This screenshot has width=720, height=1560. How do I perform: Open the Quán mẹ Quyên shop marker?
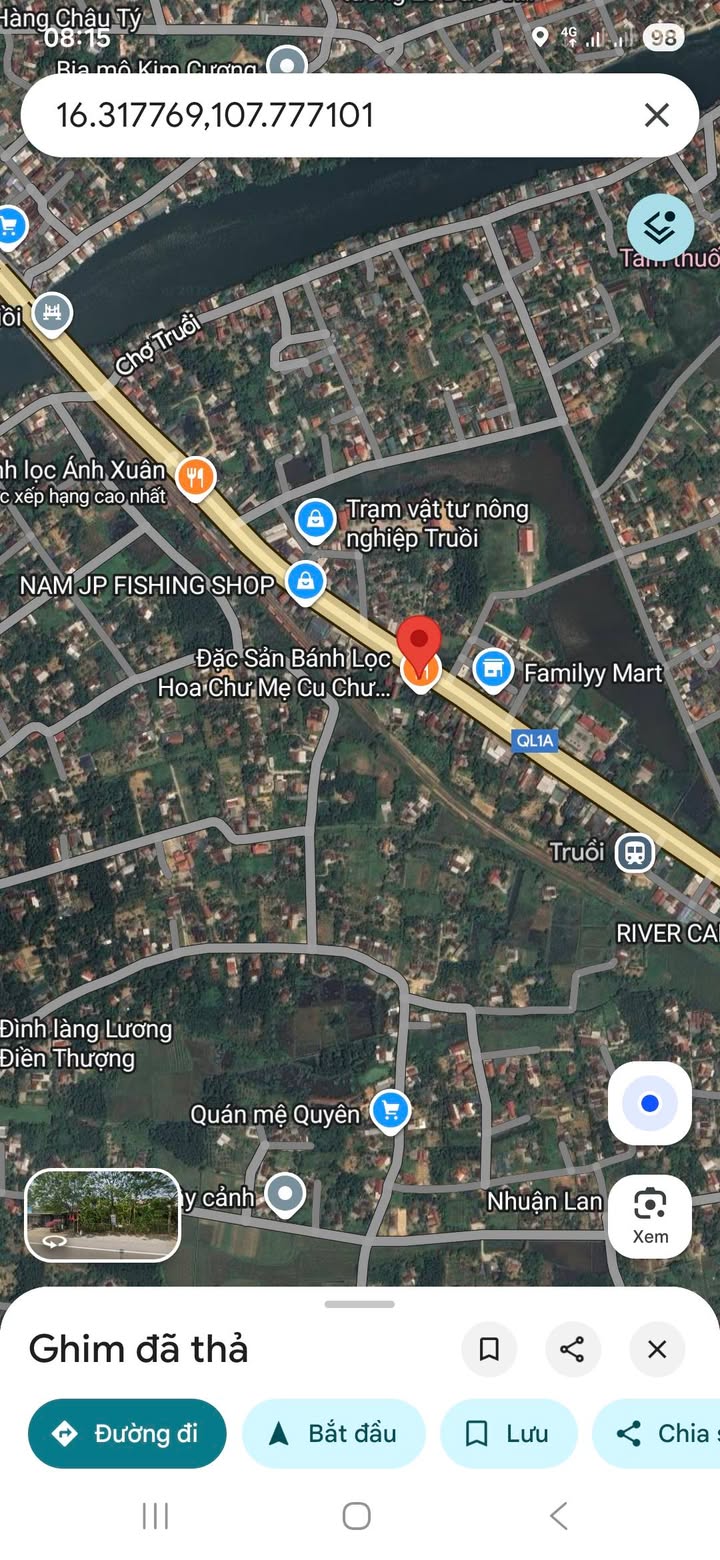pyautogui.click(x=390, y=1110)
